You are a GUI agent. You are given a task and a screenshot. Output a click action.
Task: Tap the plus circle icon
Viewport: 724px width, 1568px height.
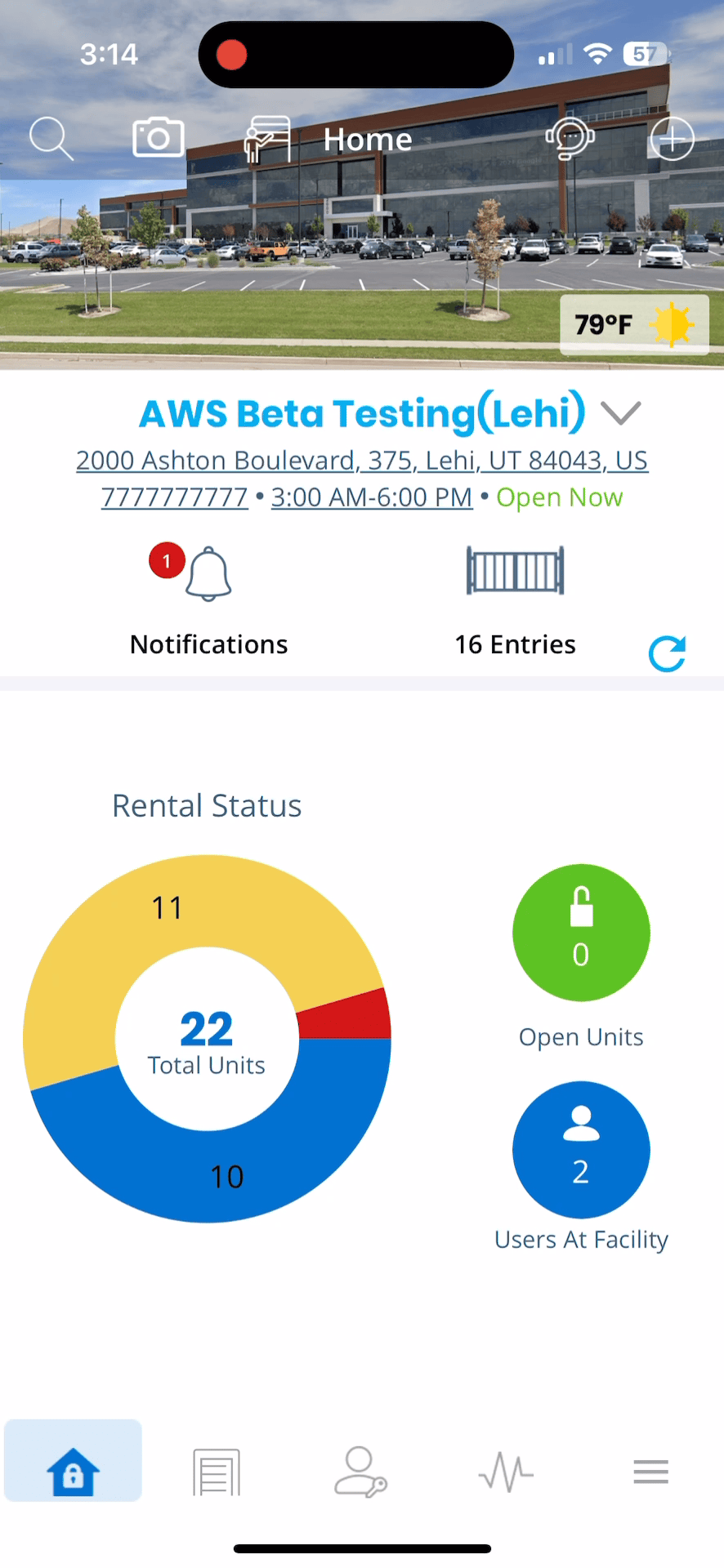point(672,139)
